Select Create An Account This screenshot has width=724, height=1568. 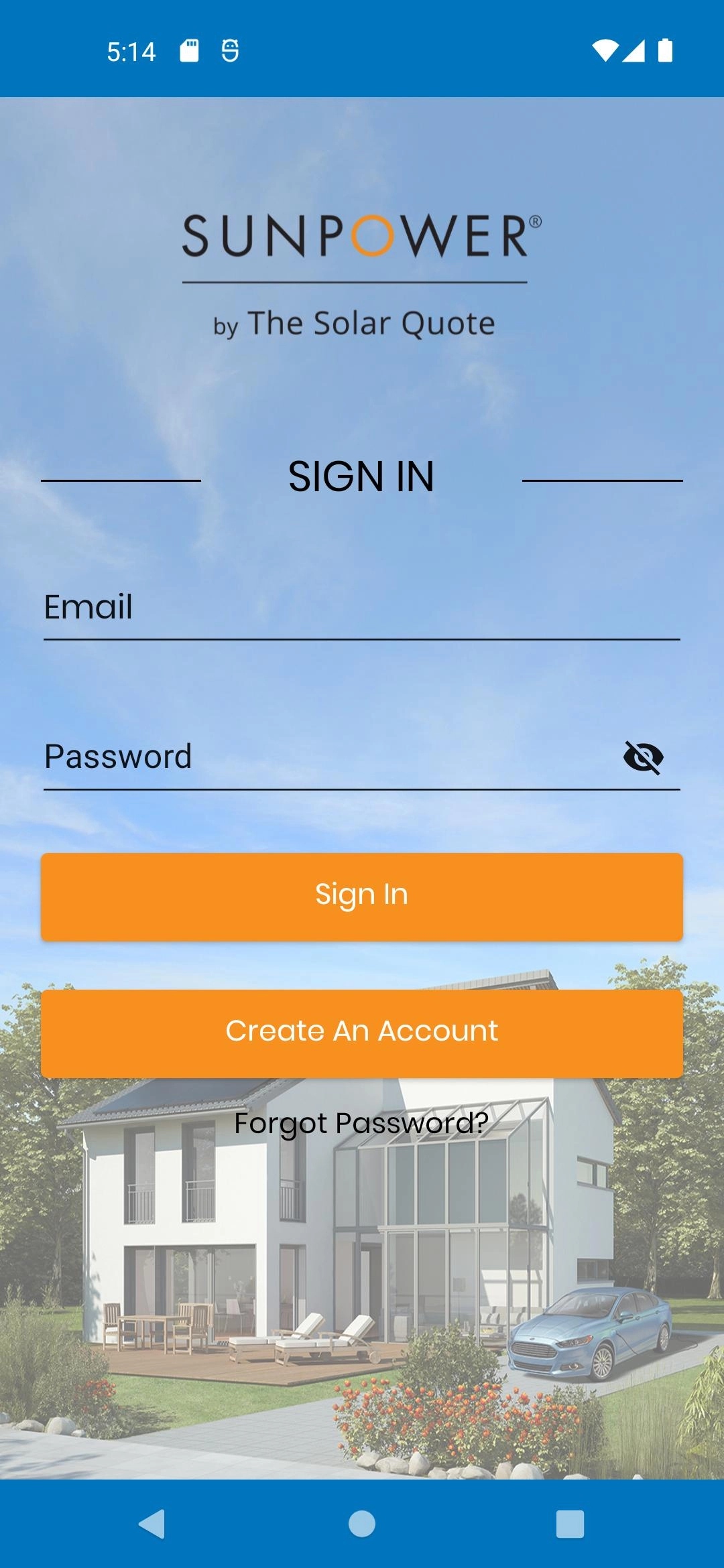coord(362,1033)
